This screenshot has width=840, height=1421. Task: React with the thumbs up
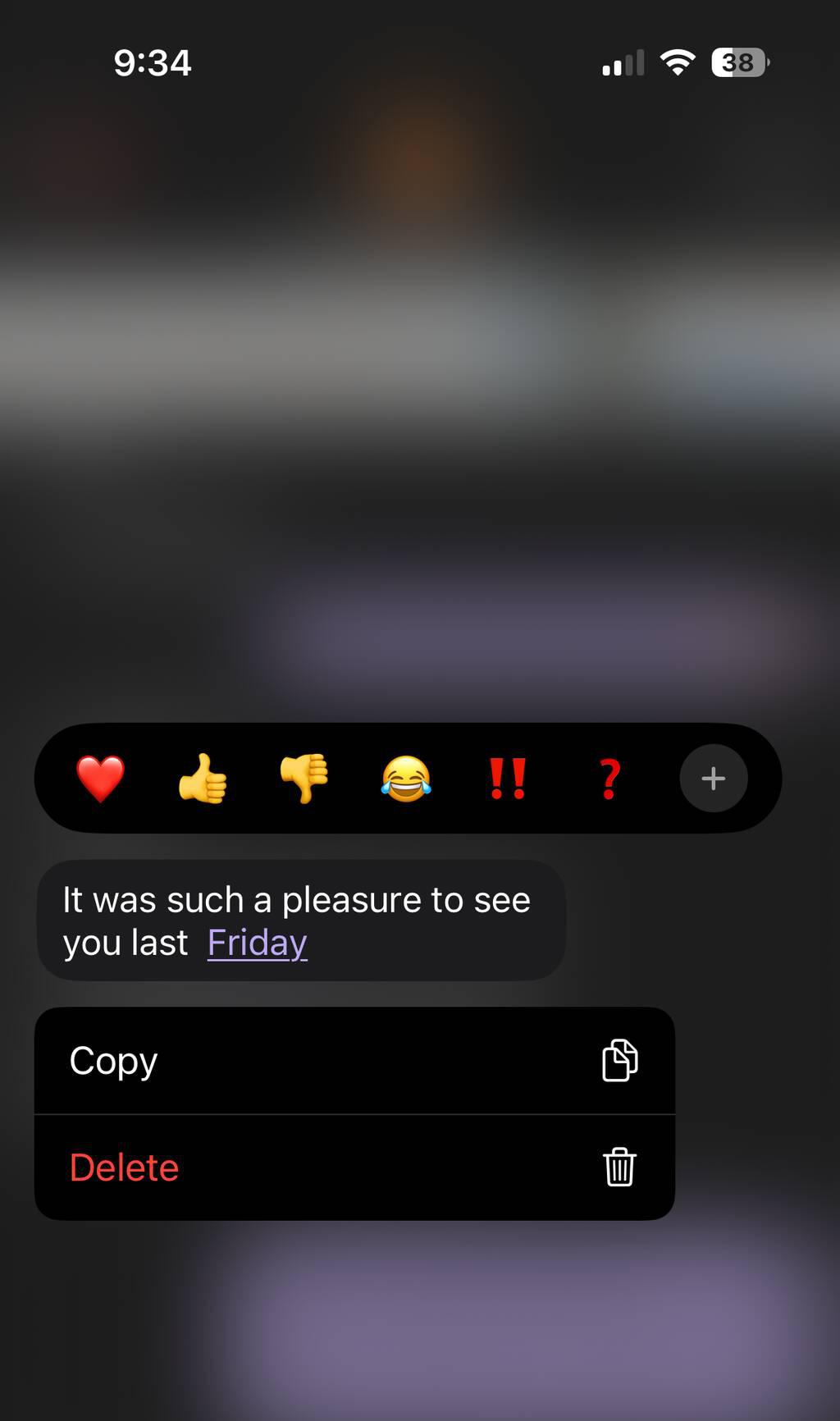[202, 778]
